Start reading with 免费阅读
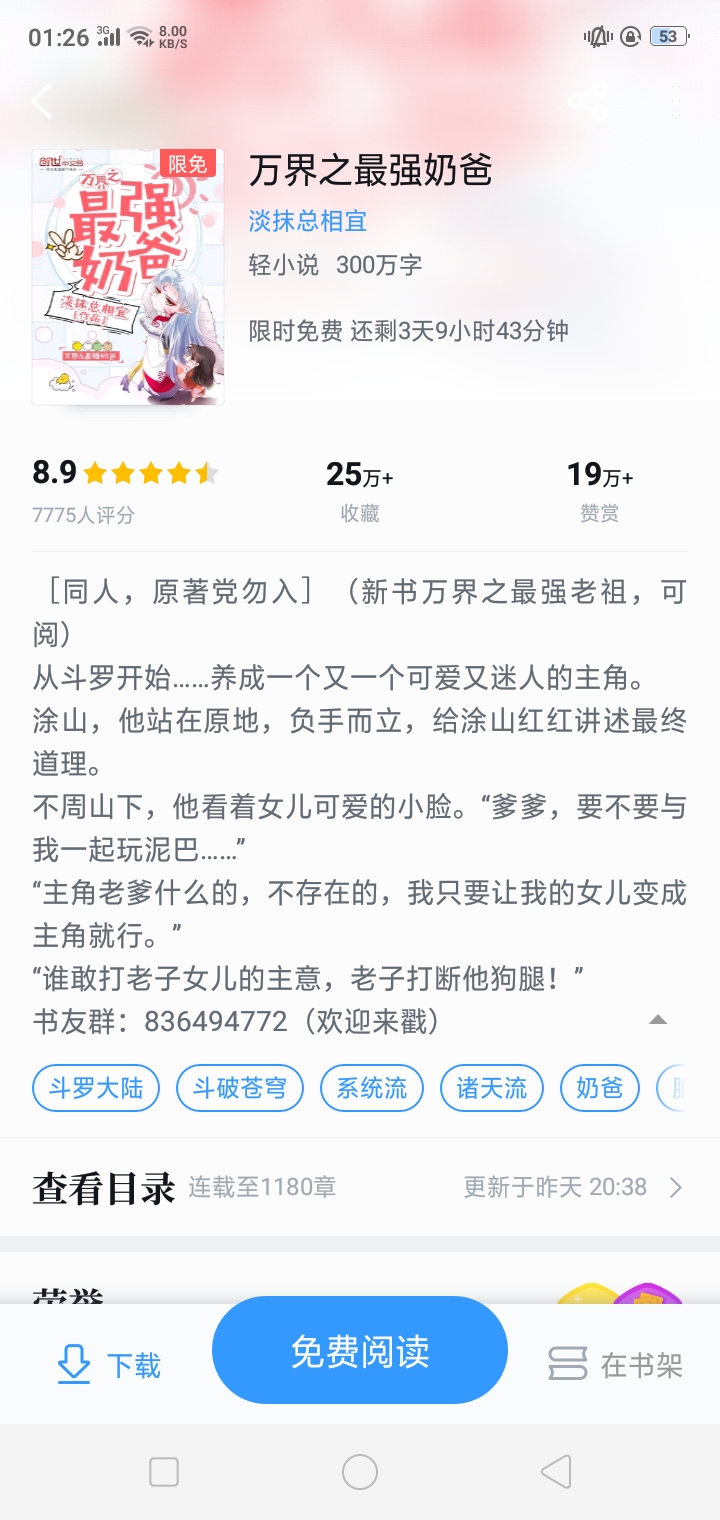720x1520 pixels. coord(360,1351)
